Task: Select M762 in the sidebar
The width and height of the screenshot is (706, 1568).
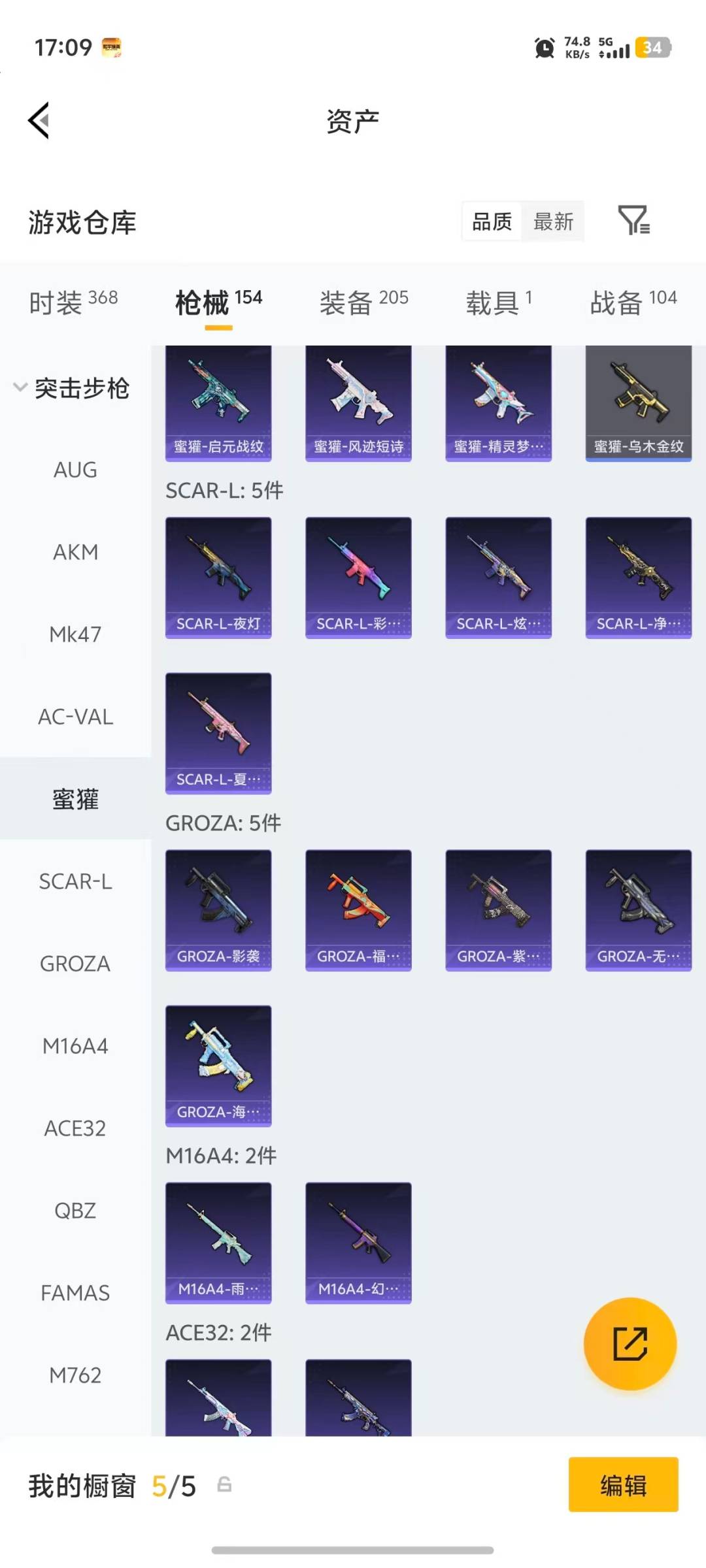Action: pos(75,1375)
